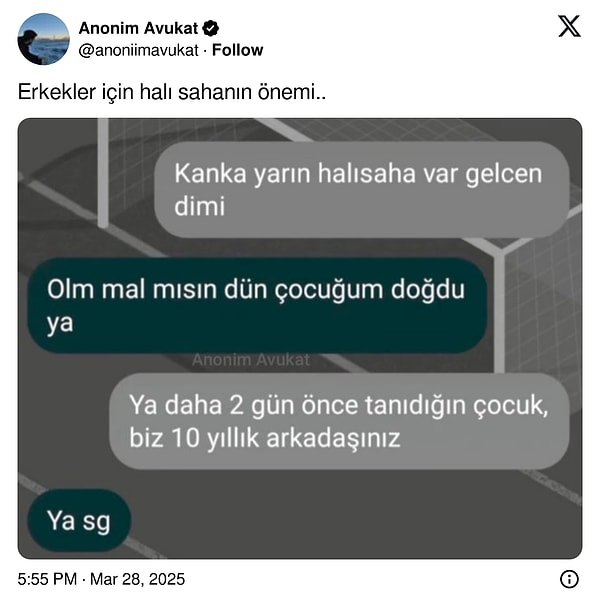The width and height of the screenshot is (600, 609).
Task: Open the Anonim Avukat display name link
Action: 139,28
